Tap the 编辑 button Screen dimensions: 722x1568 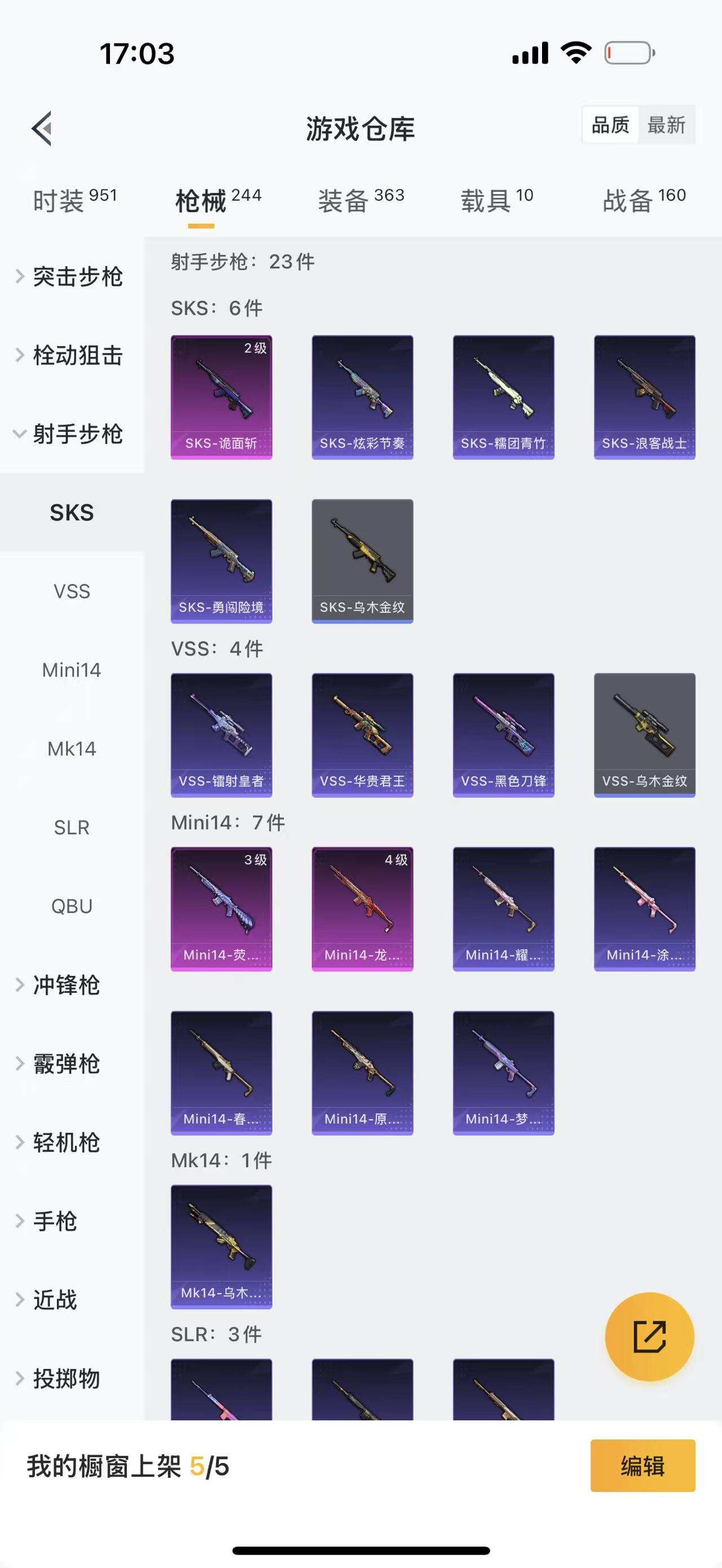[x=642, y=1466]
